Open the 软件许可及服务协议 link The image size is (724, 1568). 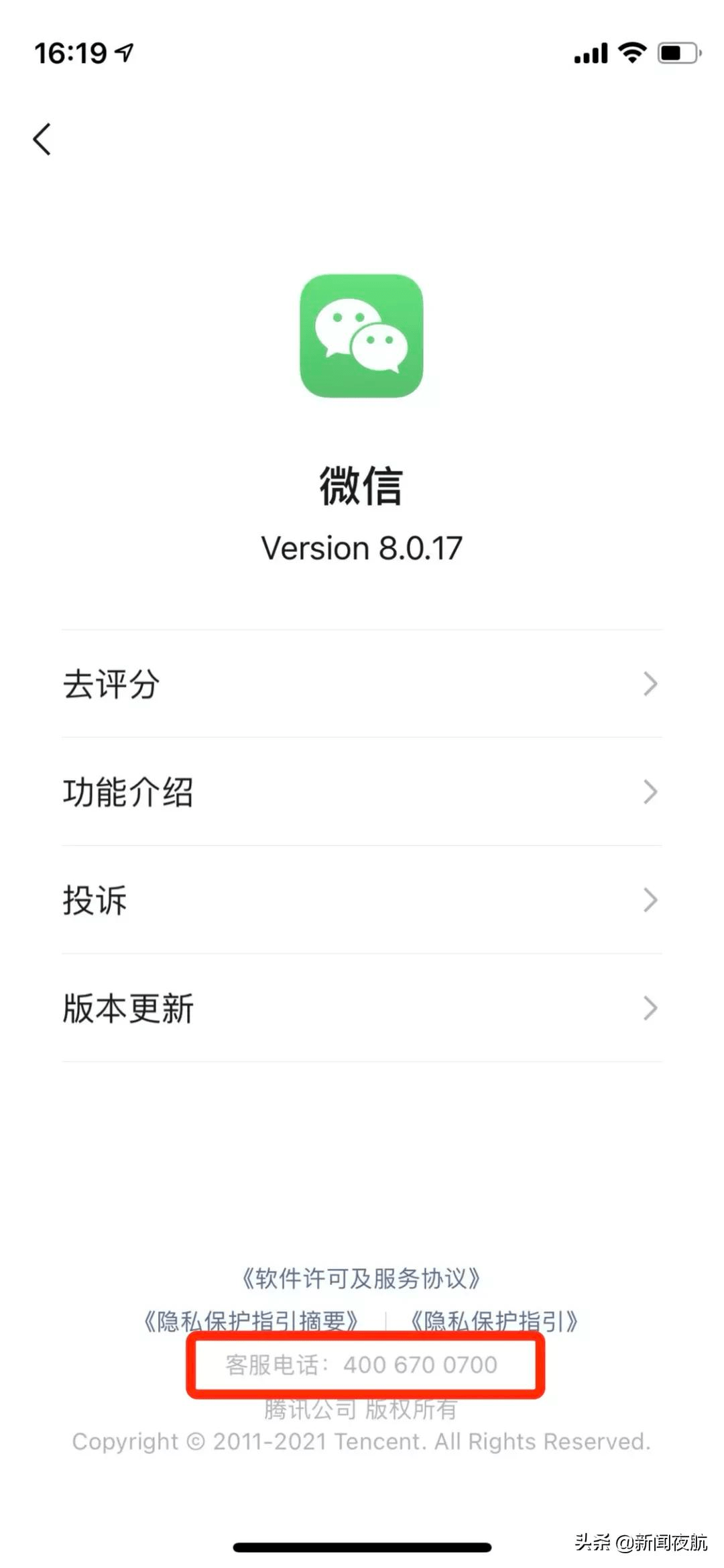point(361,1278)
